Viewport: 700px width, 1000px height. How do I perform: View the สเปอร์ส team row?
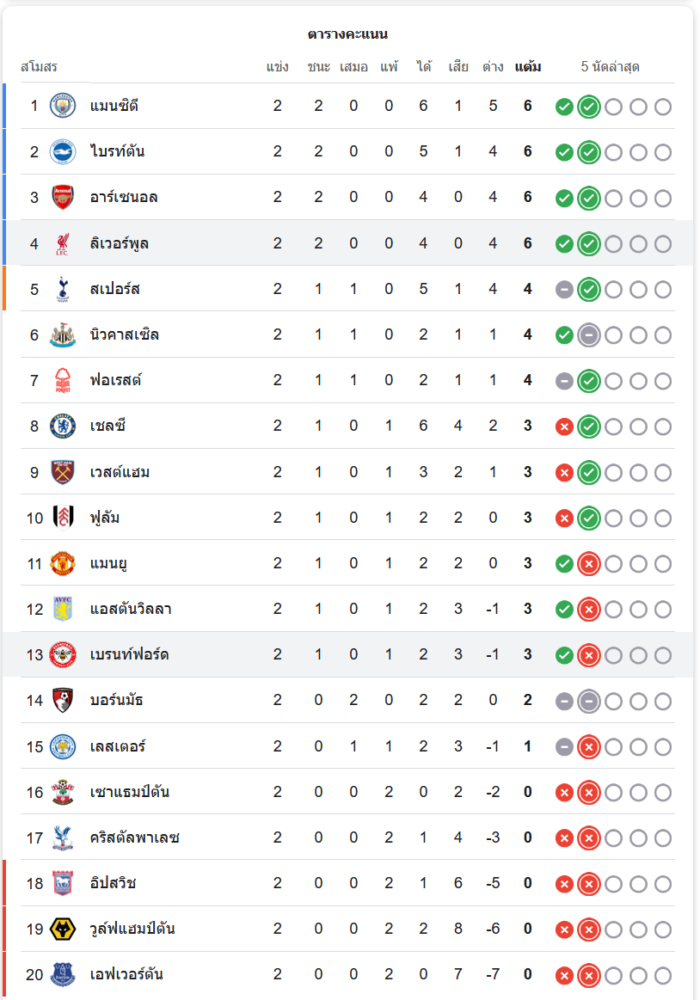pyautogui.click(x=114, y=289)
